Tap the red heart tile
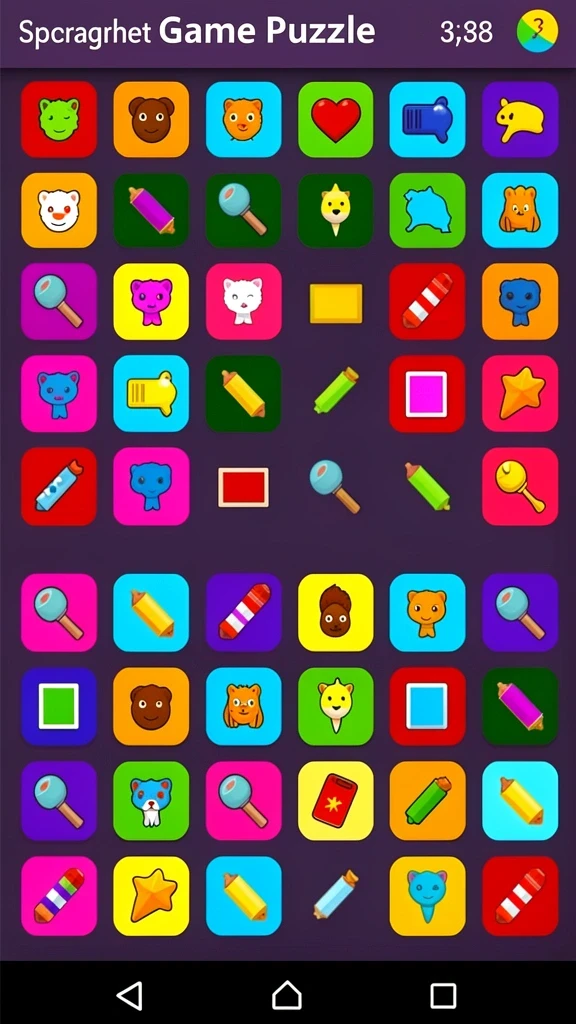The image size is (576, 1024). point(336,120)
